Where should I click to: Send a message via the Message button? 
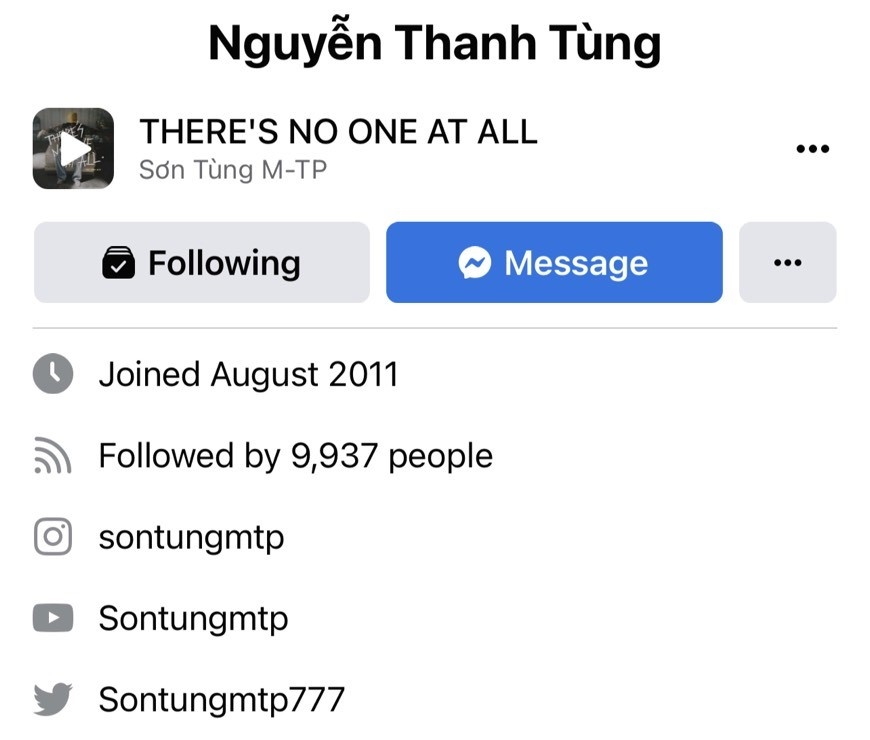coord(554,263)
